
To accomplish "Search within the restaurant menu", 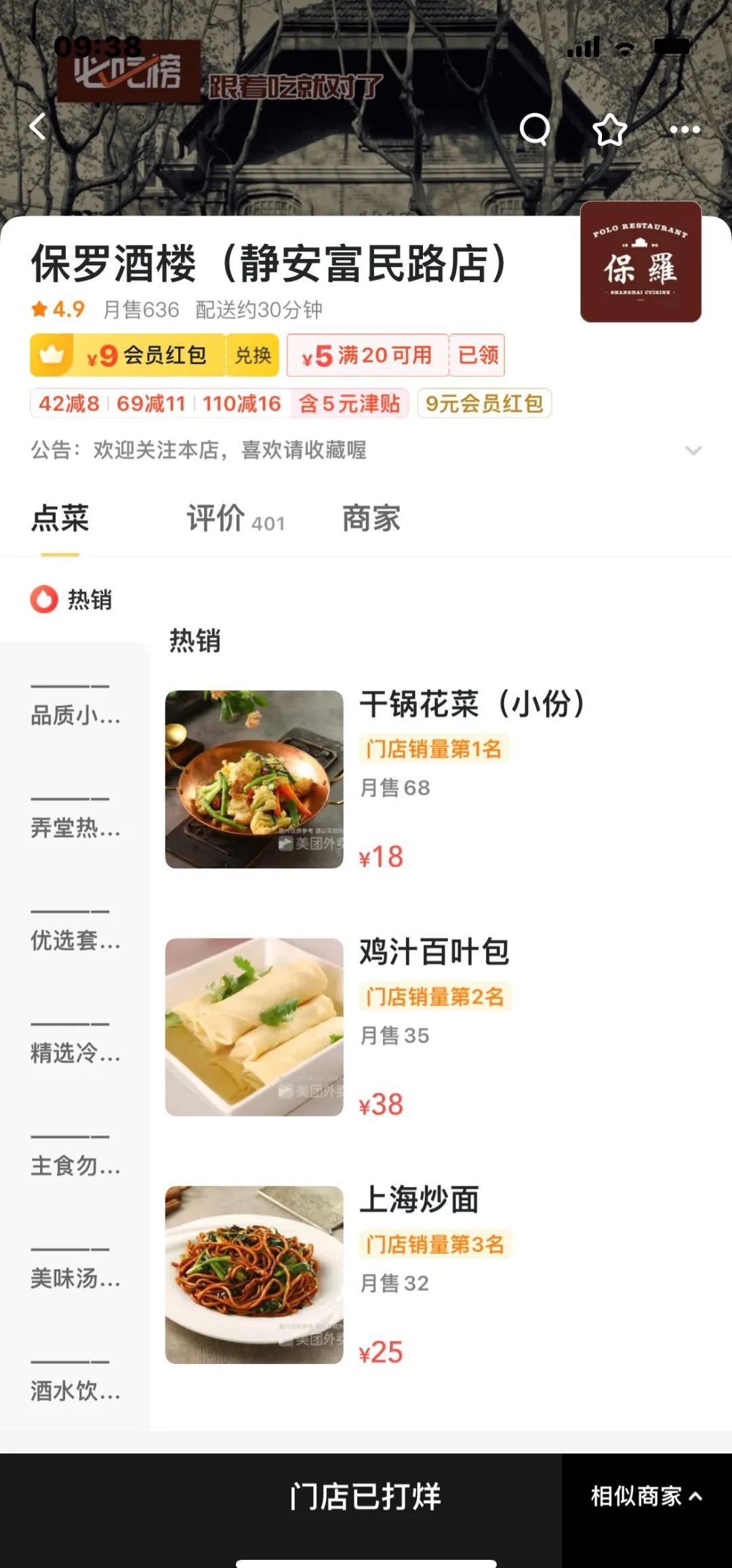I will pyautogui.click(x=535, y=128).
